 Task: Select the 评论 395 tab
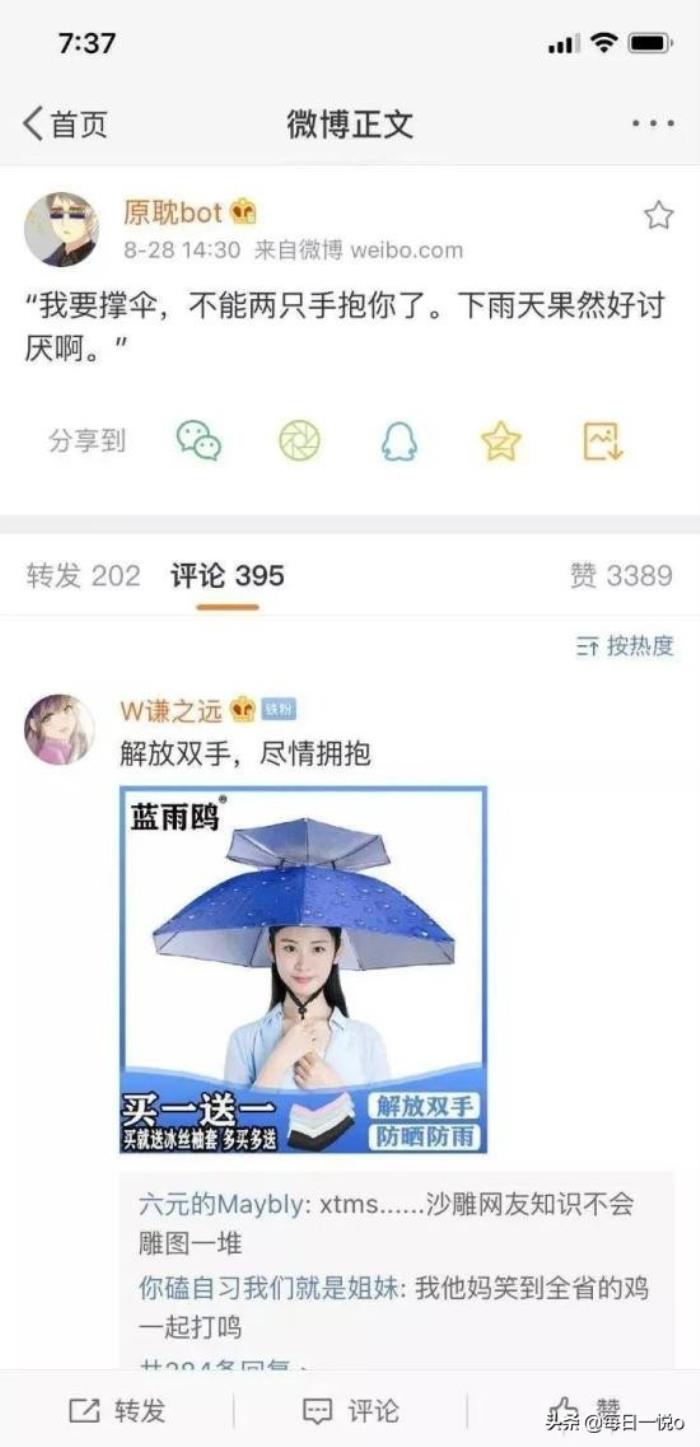tap(227, 576)
